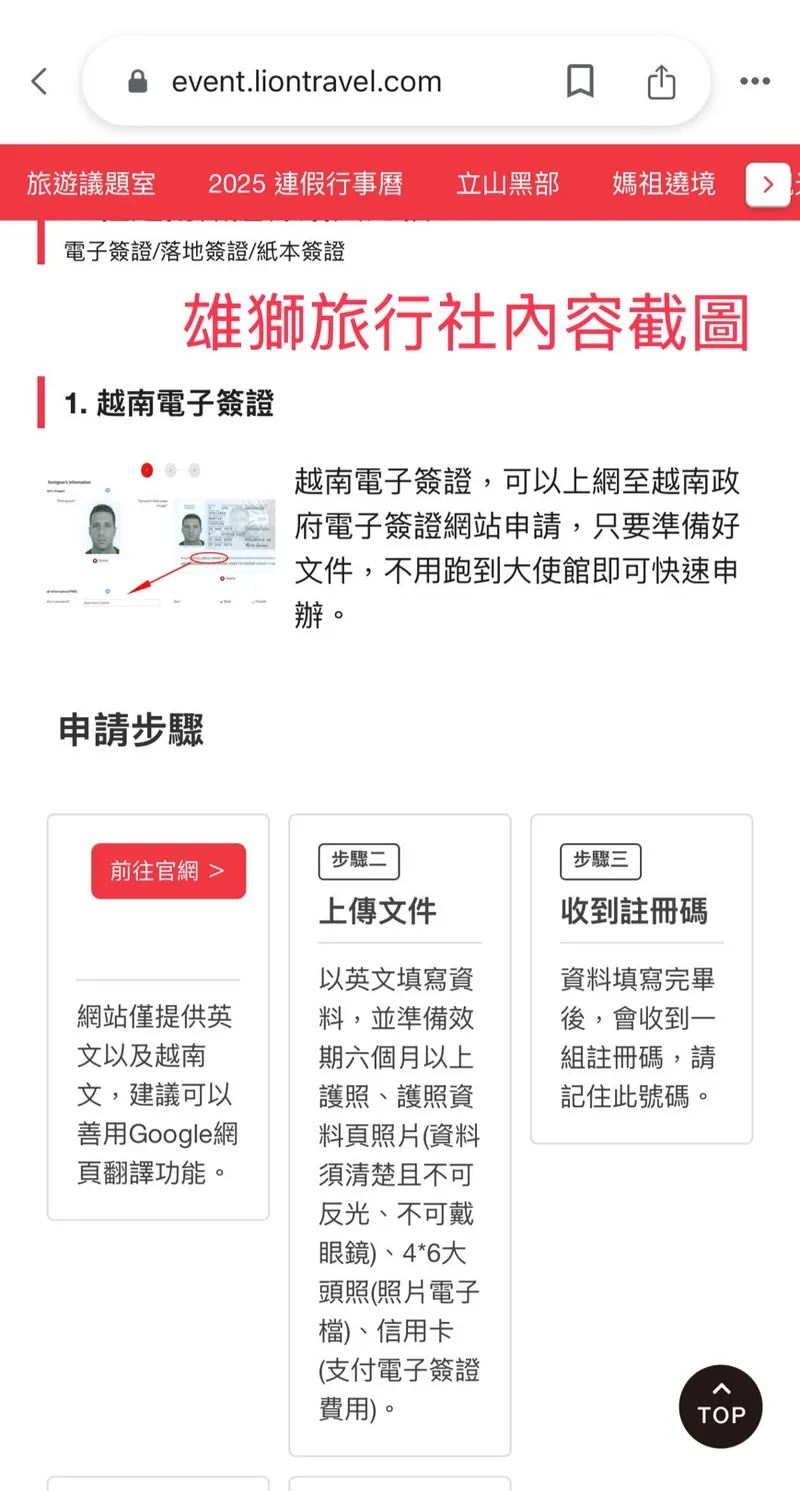Jump back to top with TOP button

[x=721, y=1406]
